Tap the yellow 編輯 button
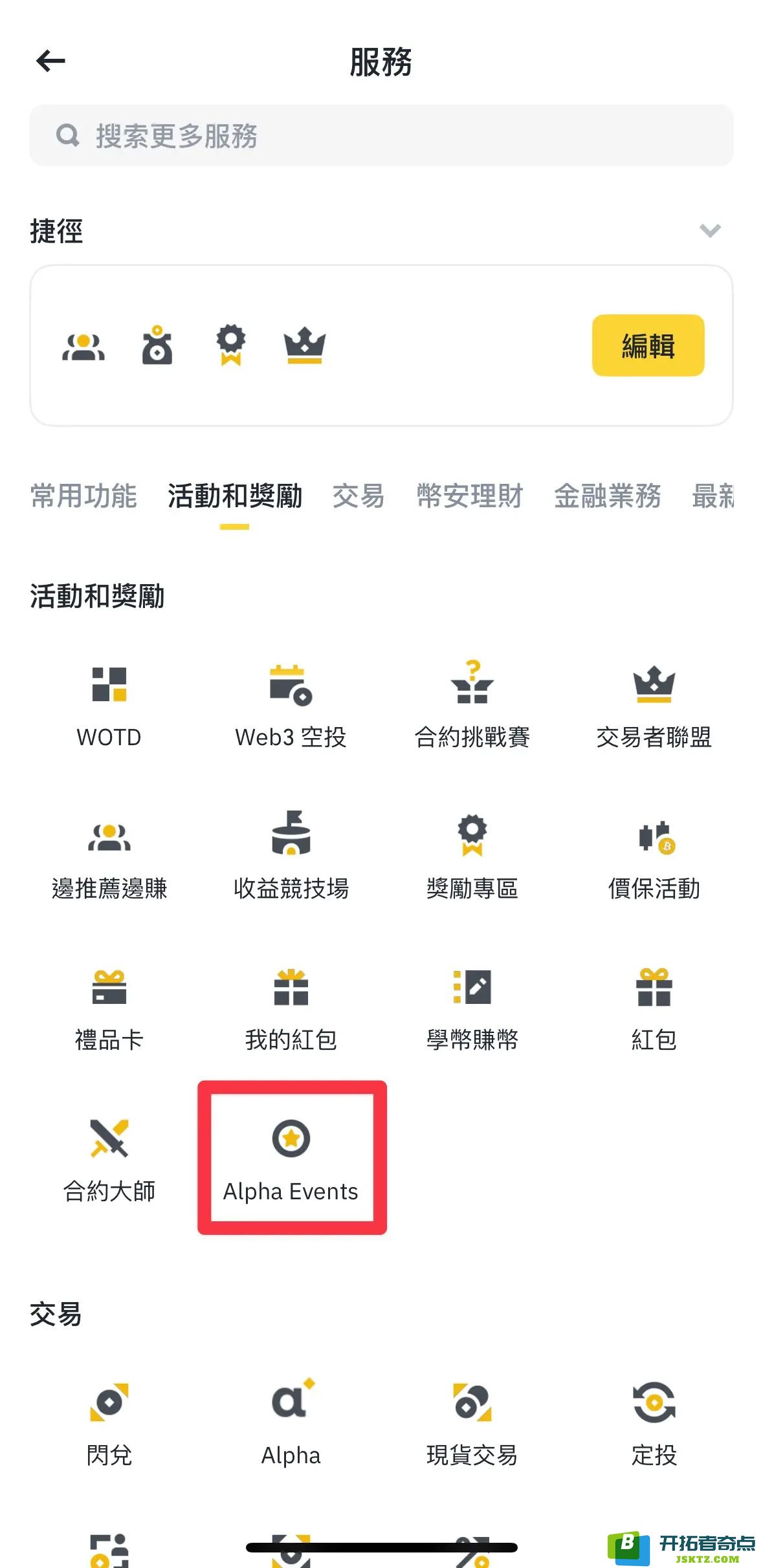The width and height of the screenshot is (763, 1568). pyautogui.click(x=648, y=345)
